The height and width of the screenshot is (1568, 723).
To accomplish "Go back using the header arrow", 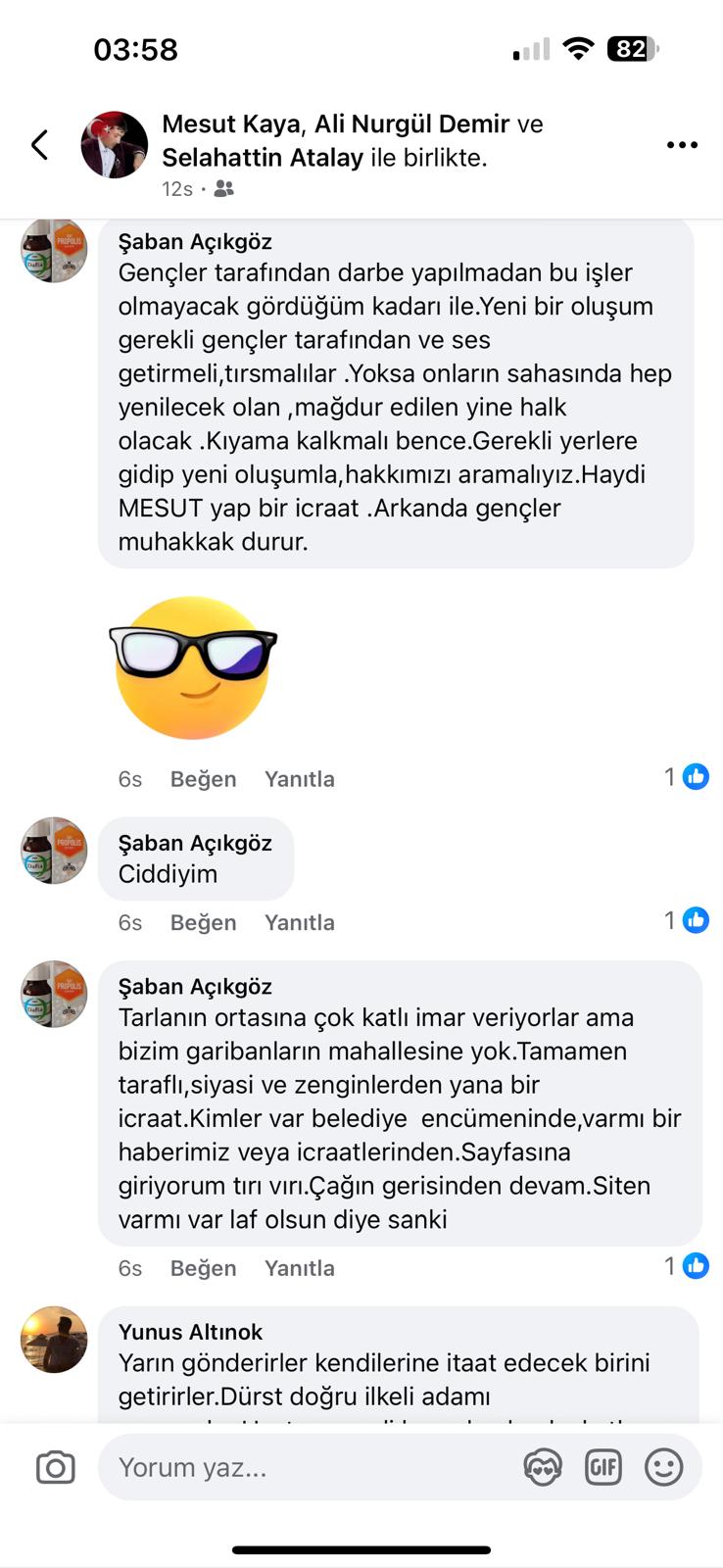I will pos(40,145).
